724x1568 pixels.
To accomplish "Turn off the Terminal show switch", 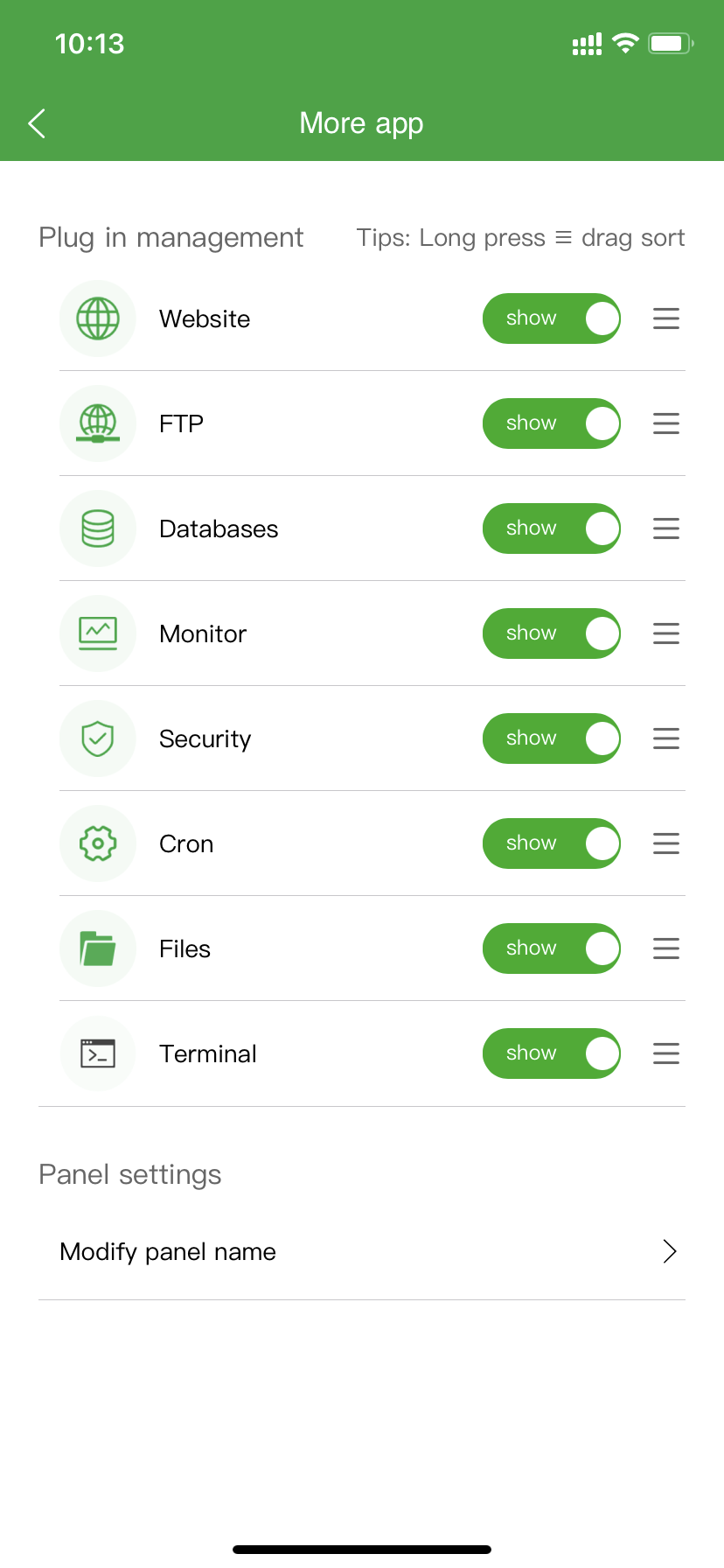I will pyautogui.click(x=551, y=1053).
